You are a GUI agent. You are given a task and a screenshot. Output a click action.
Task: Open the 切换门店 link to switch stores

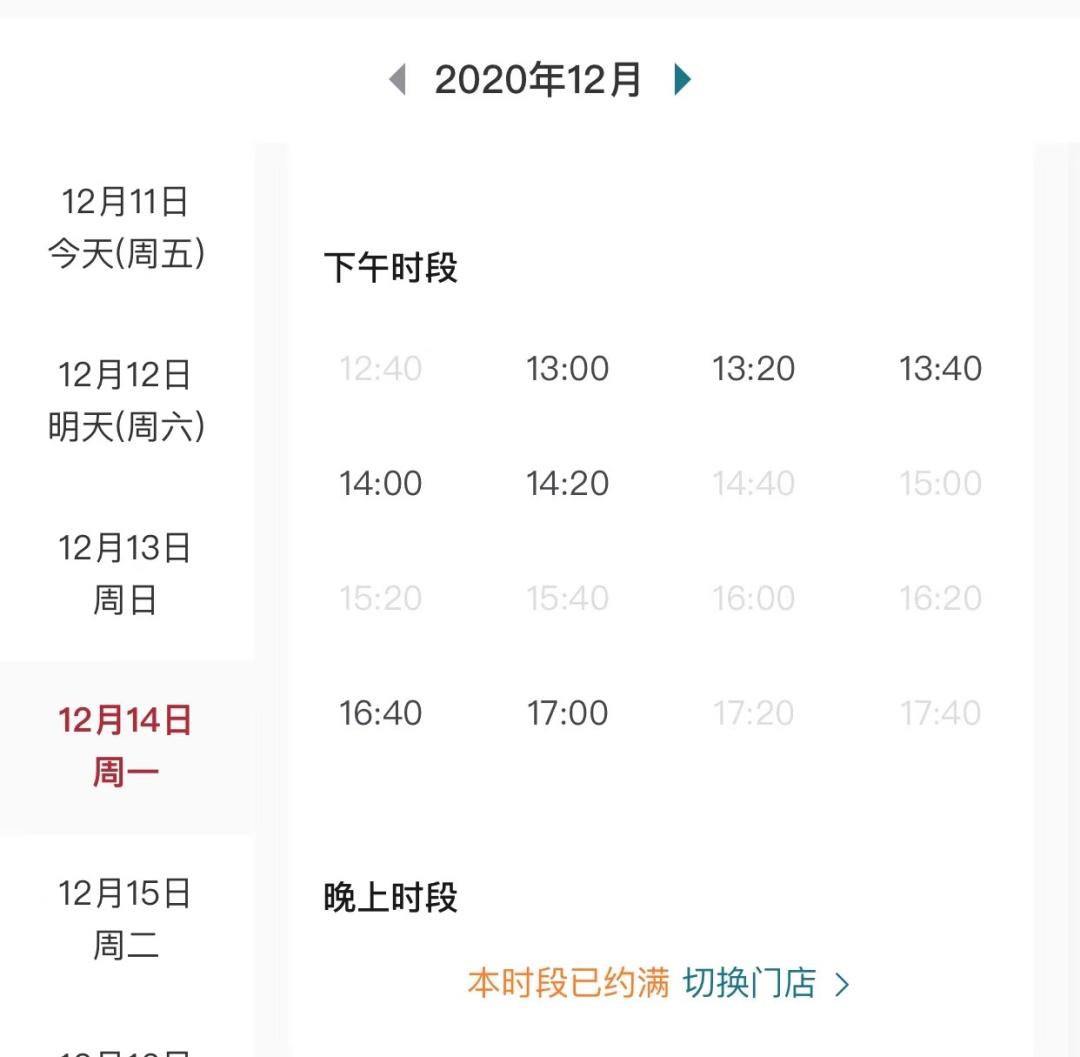pyautogui.click(x=766, y=984)
